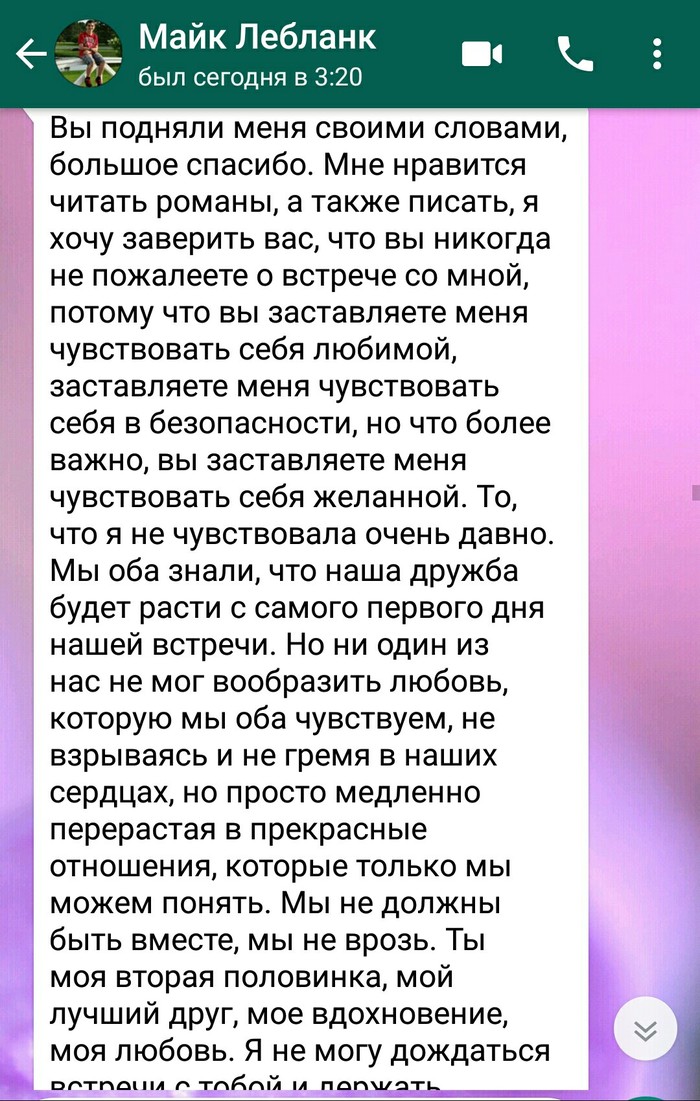700x1101 pixels.
Task: Start a video call with Майк Лебланк
Action: point(482,55)
